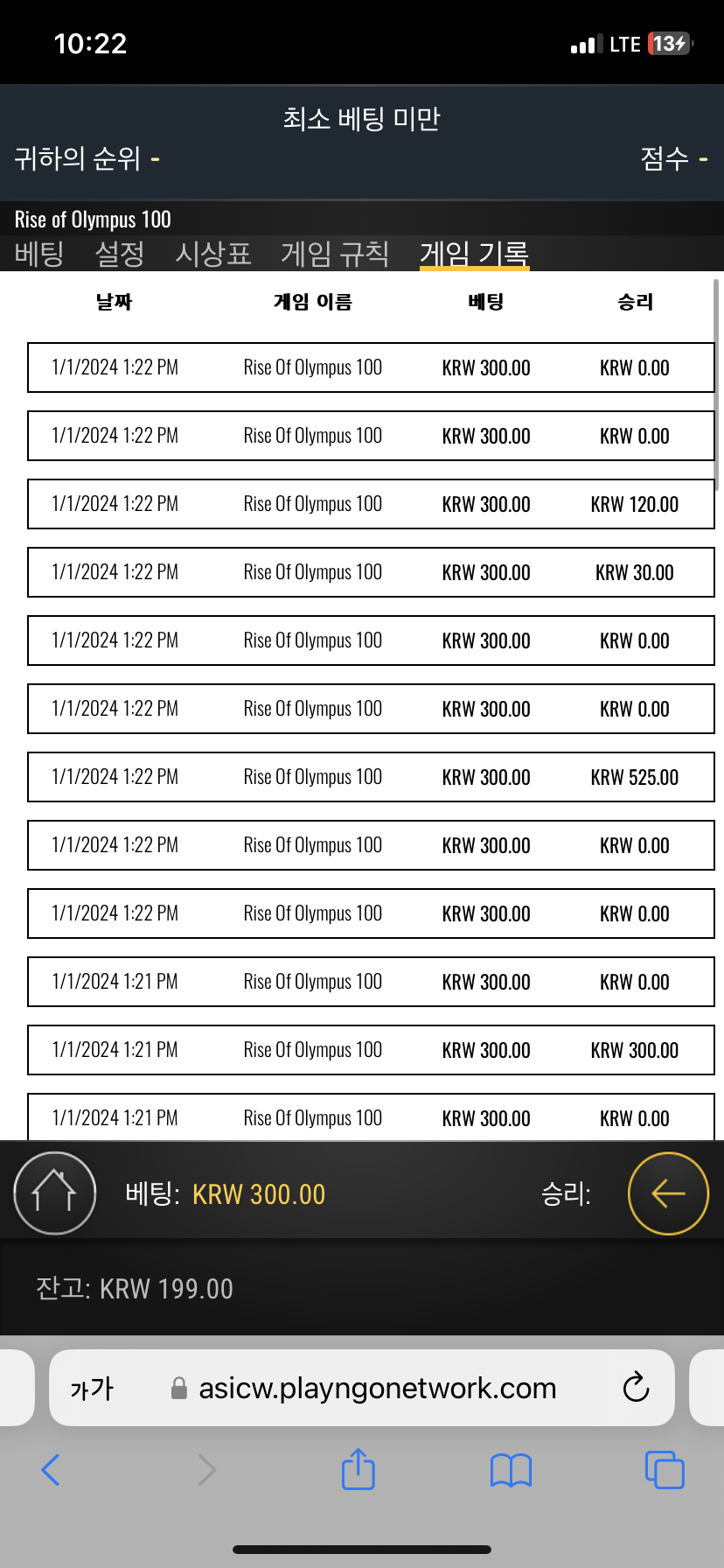Open Safari bookmarks
This screenshot has width=724, height=1568.
click(512, 1470)
